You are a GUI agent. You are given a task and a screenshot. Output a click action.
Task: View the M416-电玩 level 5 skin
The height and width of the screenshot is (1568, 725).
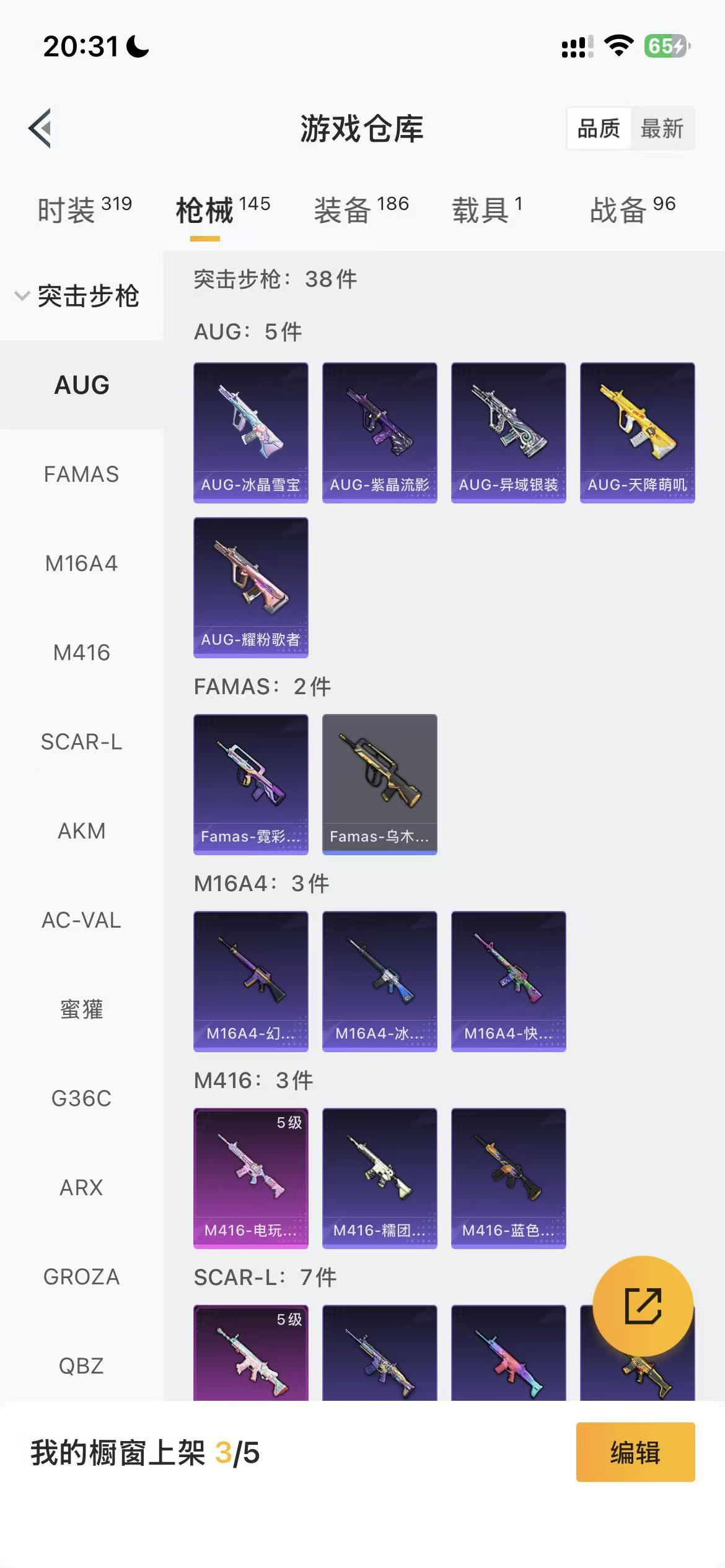coord(250,1178)
